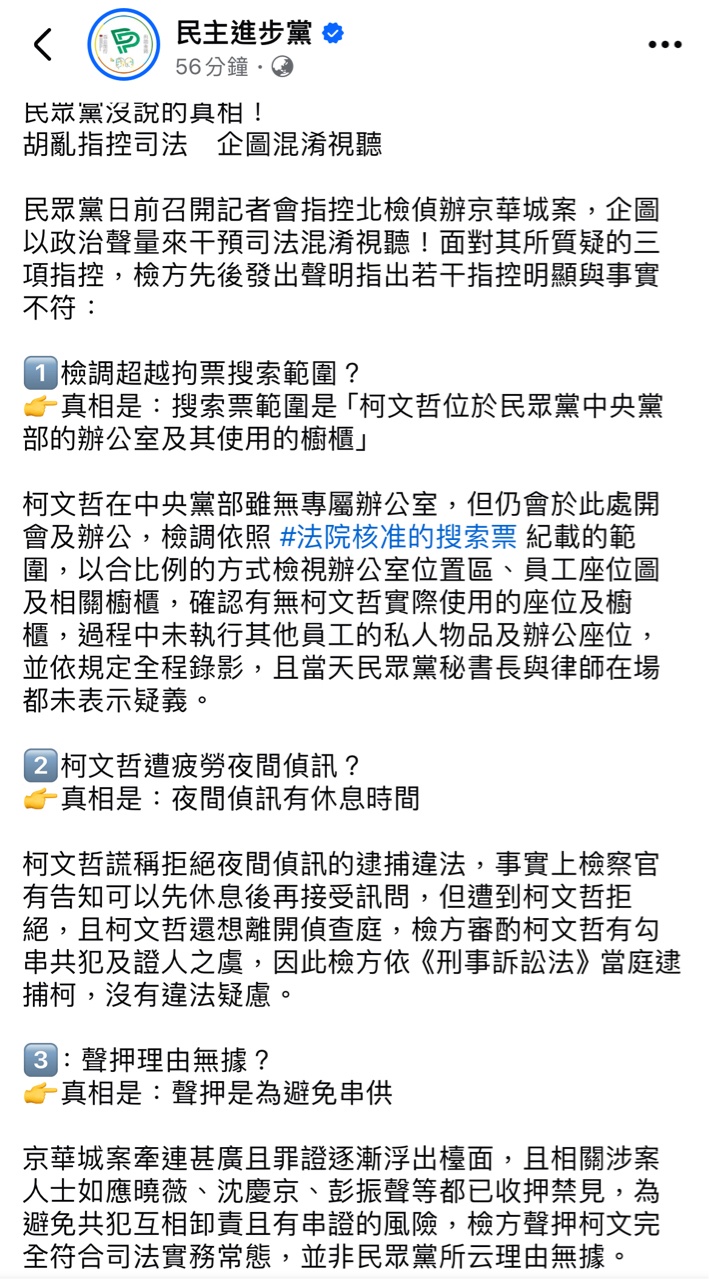This screenshot has height=1280, width=709.
Task: Open the #法院核准的搜索票 hashtag
Action: [x=397, y=538]
